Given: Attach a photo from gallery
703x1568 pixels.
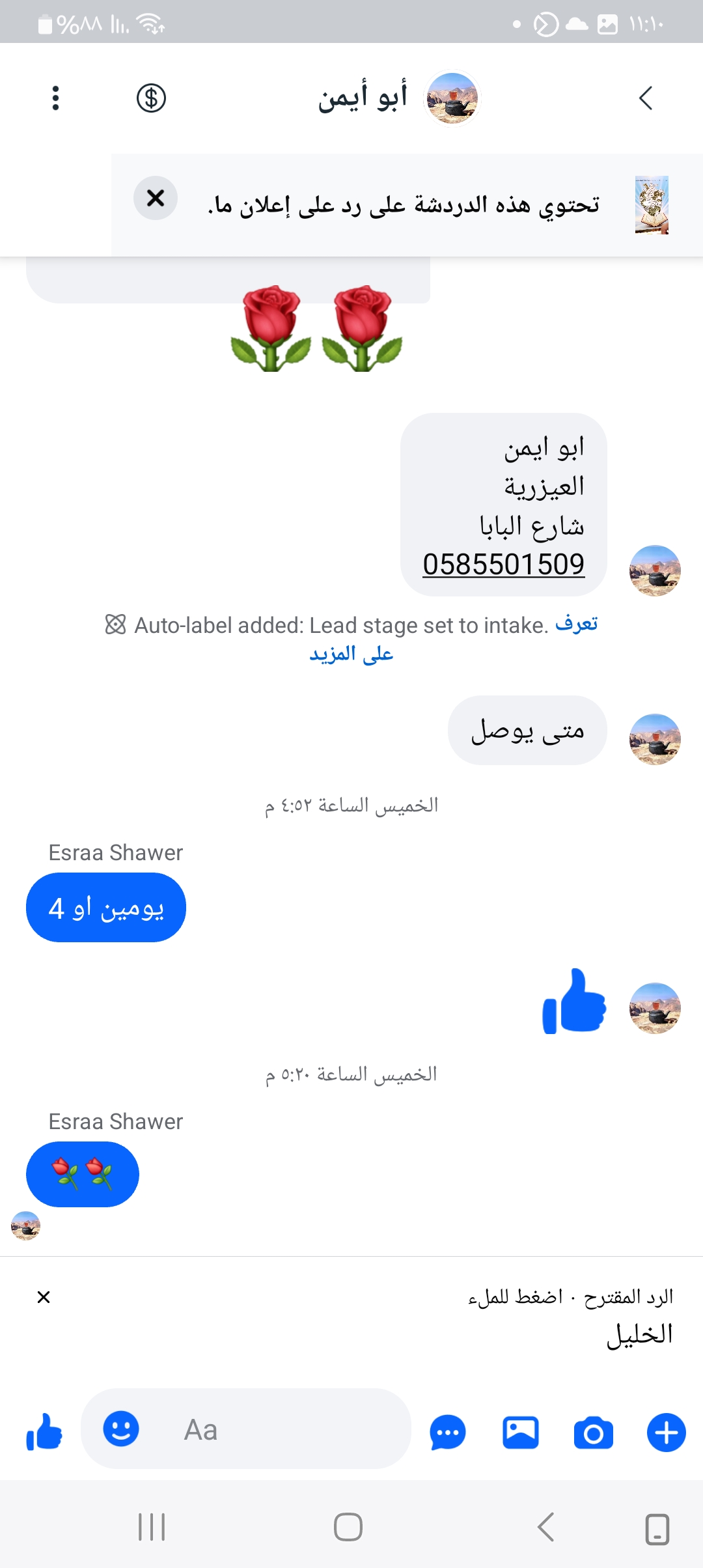Looking at the screenshot, I should (521, 1433).
